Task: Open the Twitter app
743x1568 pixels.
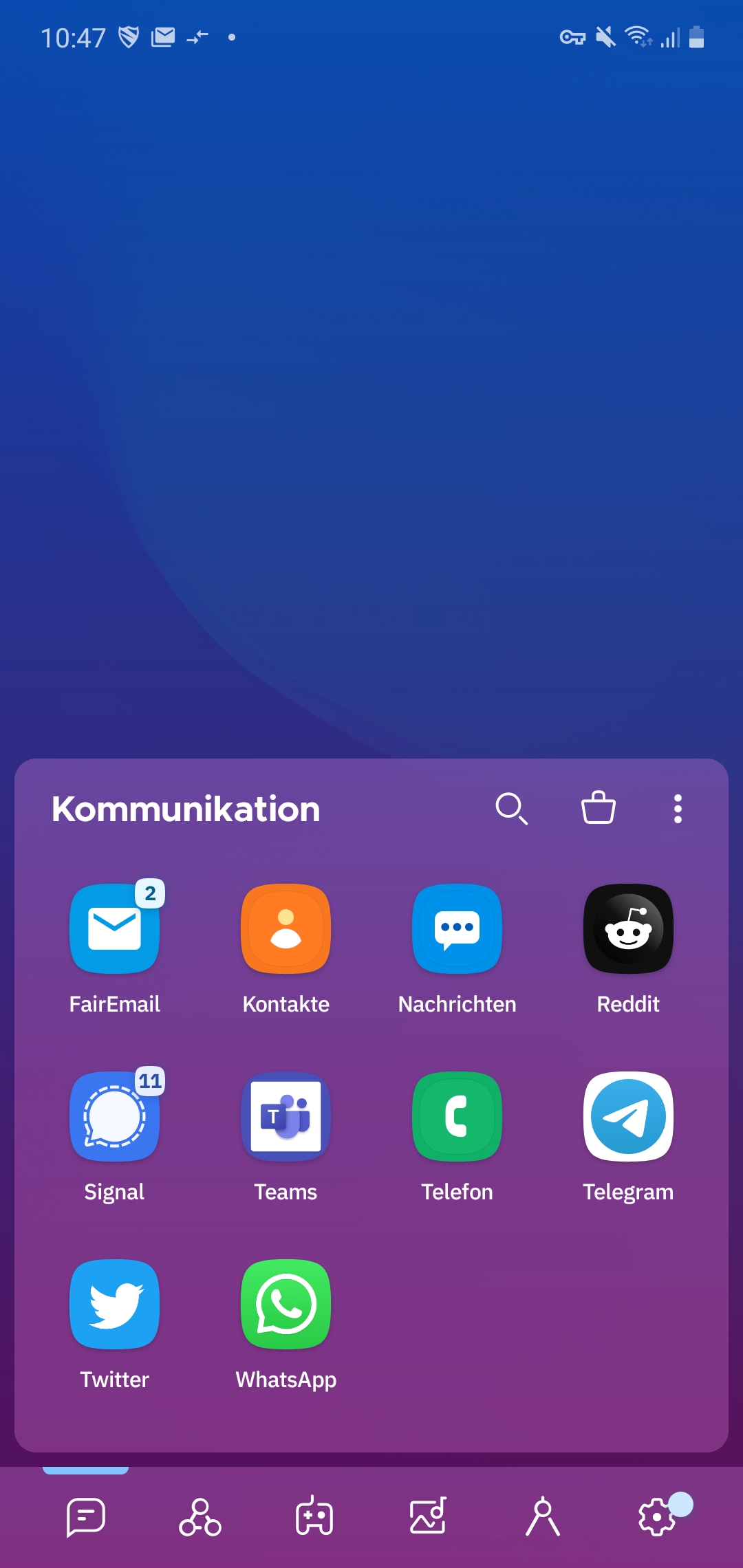Action: pyautogui.click(x=114, y=1304)
